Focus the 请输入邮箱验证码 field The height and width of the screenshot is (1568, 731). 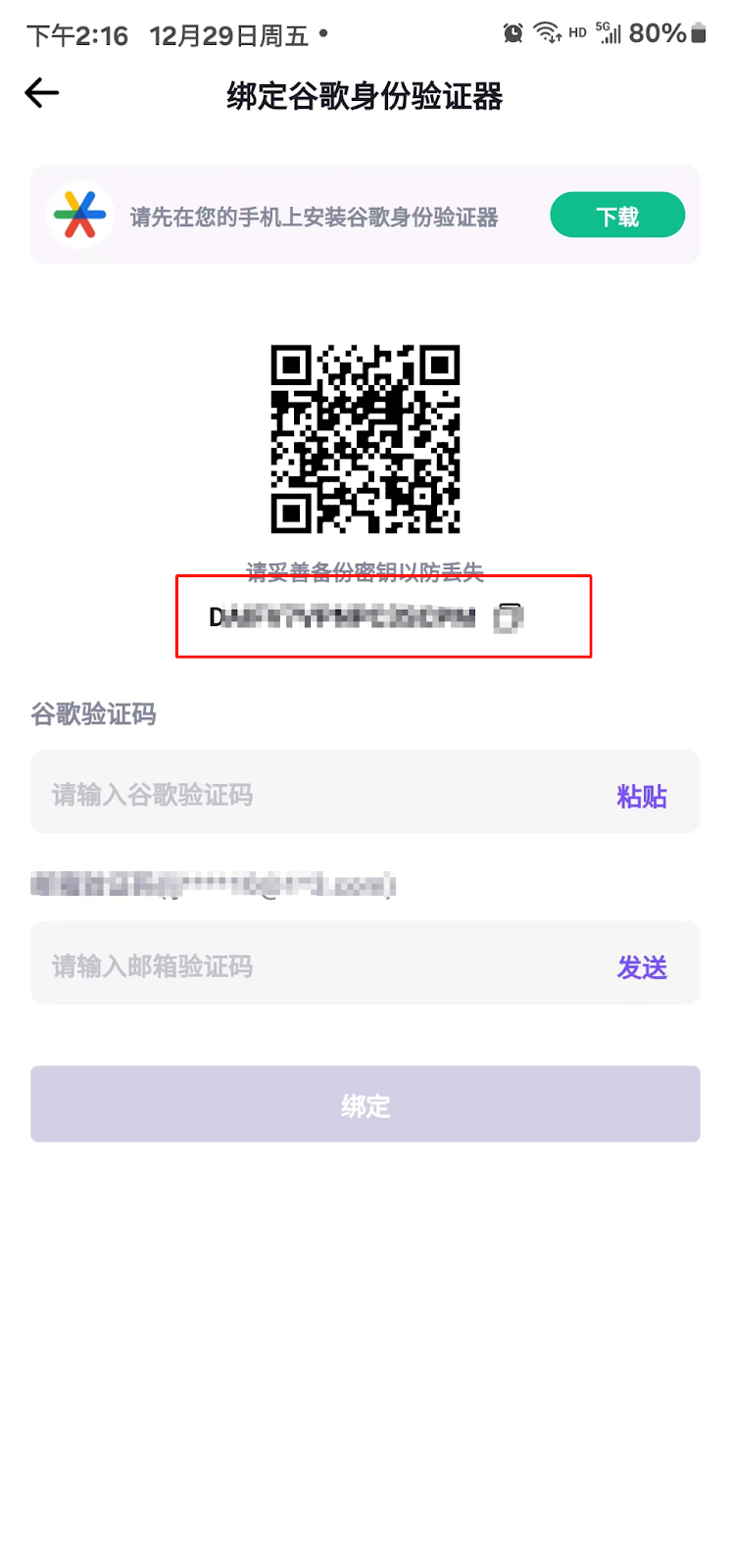click(x=314, y=965)
